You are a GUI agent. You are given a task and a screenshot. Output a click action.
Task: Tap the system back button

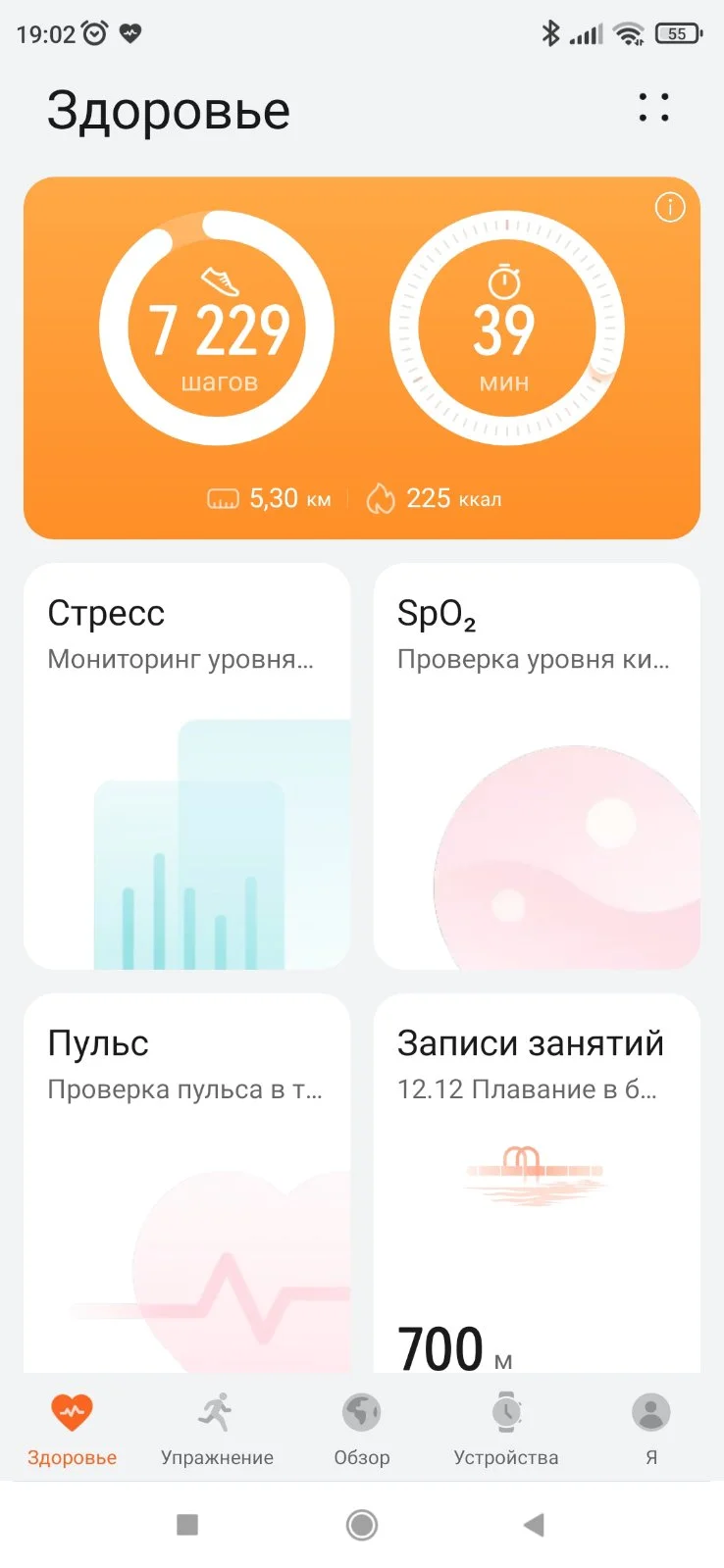coord(534,1524)
